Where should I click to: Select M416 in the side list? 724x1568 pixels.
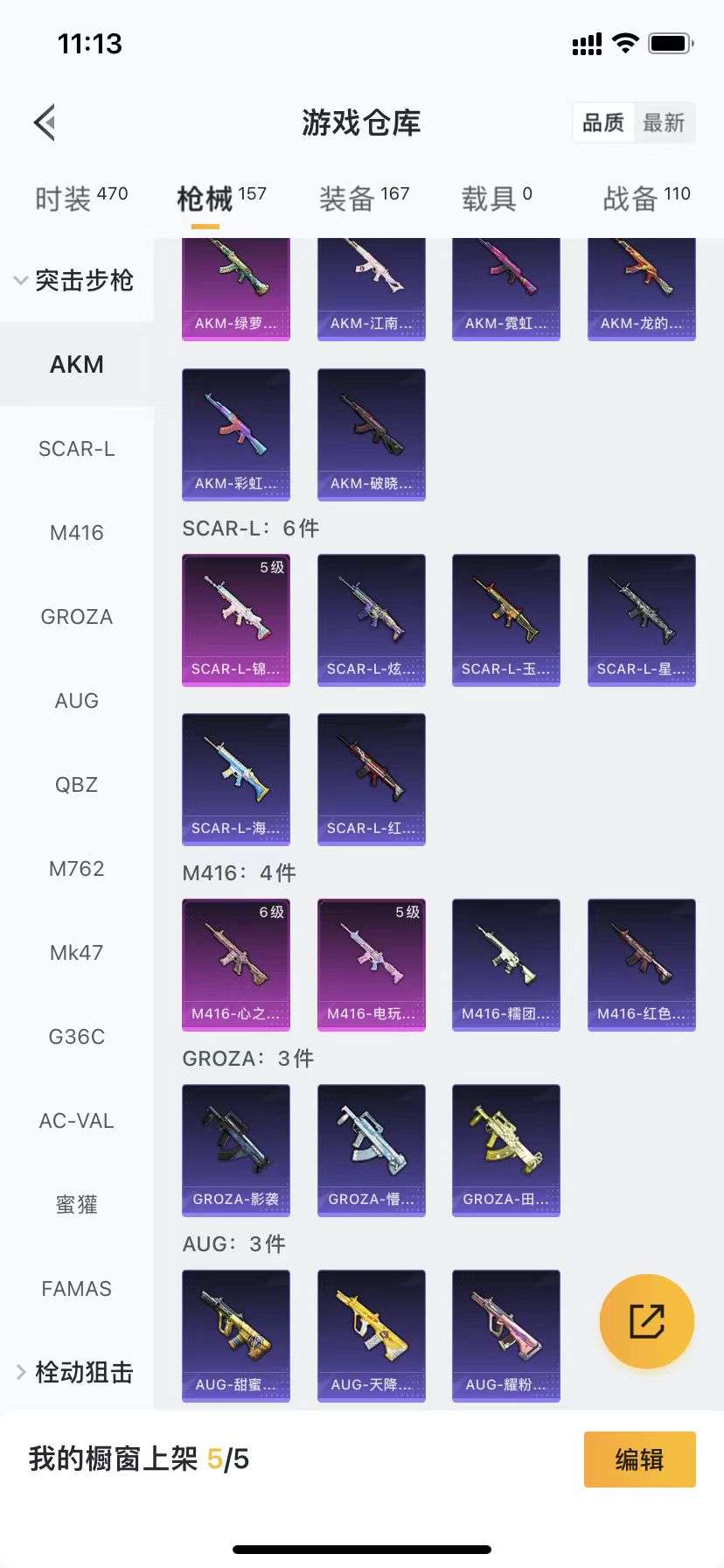click(77, 533)
